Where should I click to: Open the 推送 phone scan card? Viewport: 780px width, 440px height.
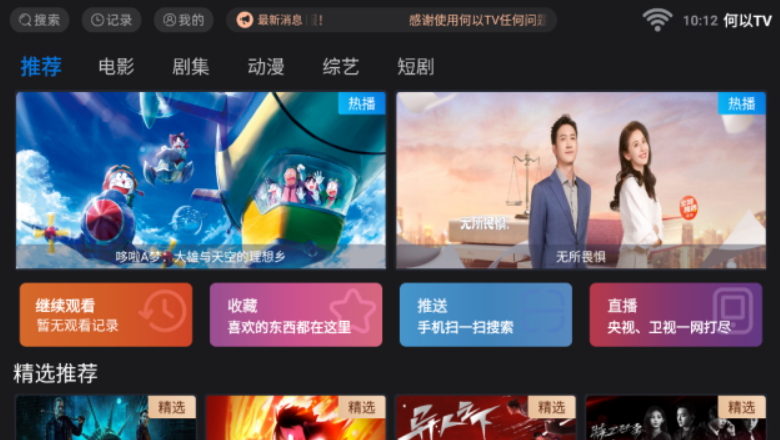click(x=485, y=315)
